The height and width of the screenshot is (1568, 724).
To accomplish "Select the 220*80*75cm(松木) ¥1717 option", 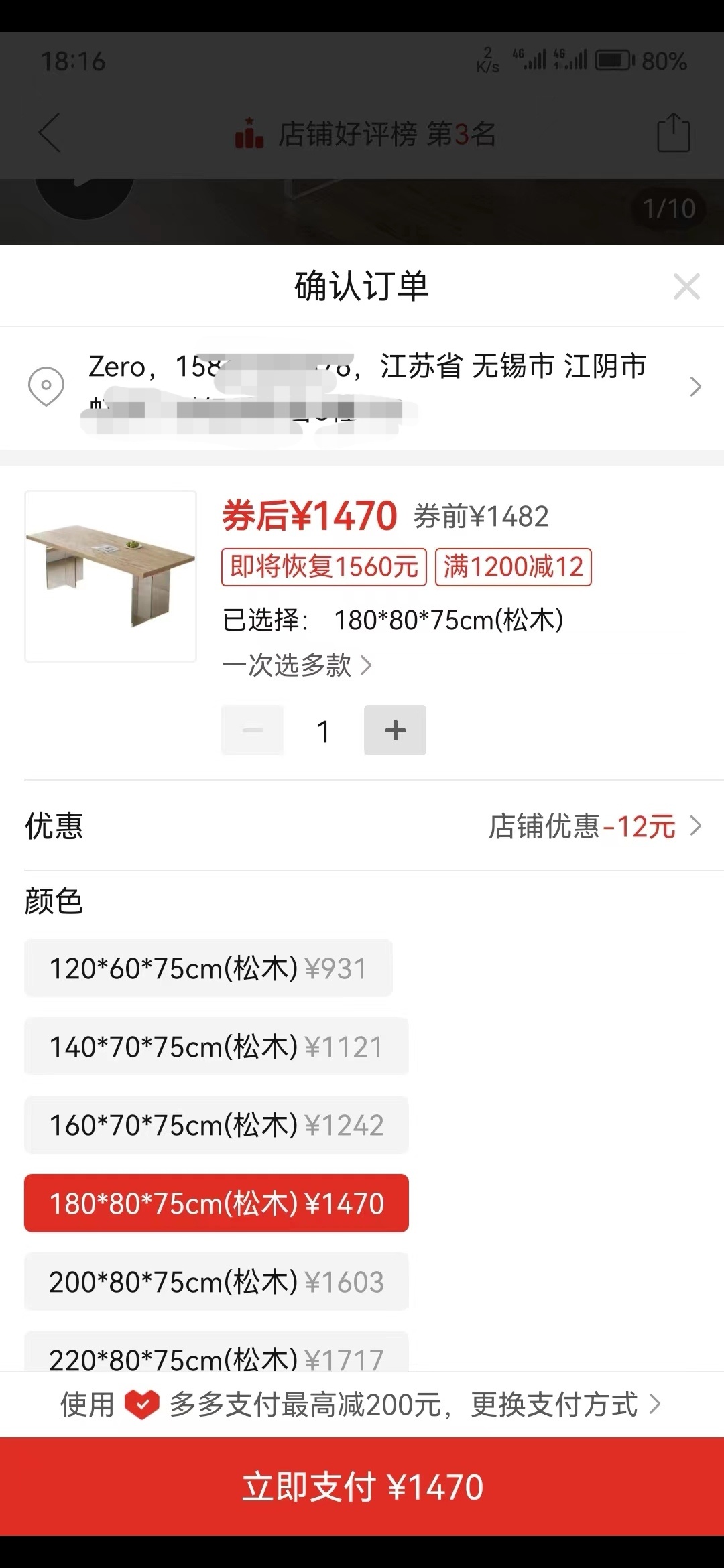I will (216, 1355).
